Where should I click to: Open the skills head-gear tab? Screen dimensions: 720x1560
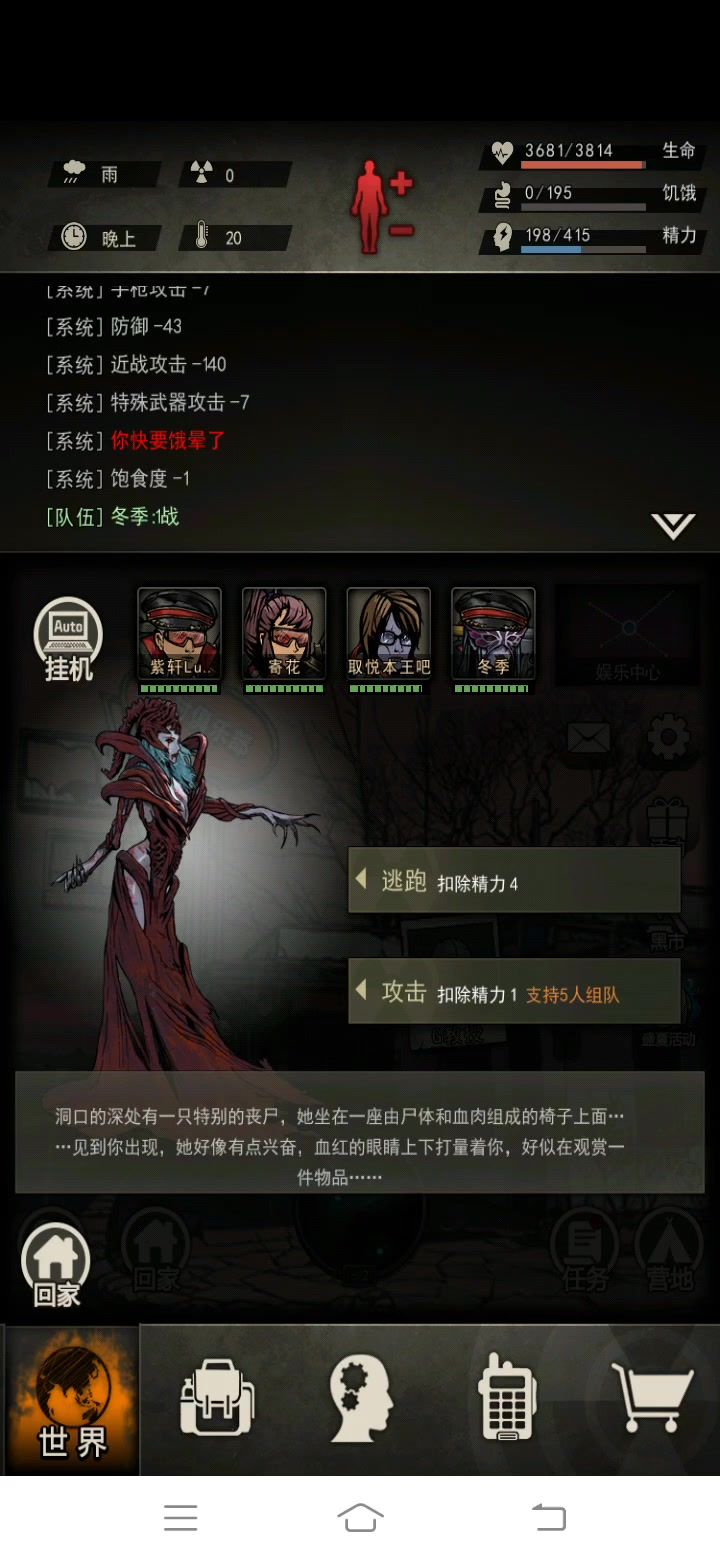(361, 1400)
